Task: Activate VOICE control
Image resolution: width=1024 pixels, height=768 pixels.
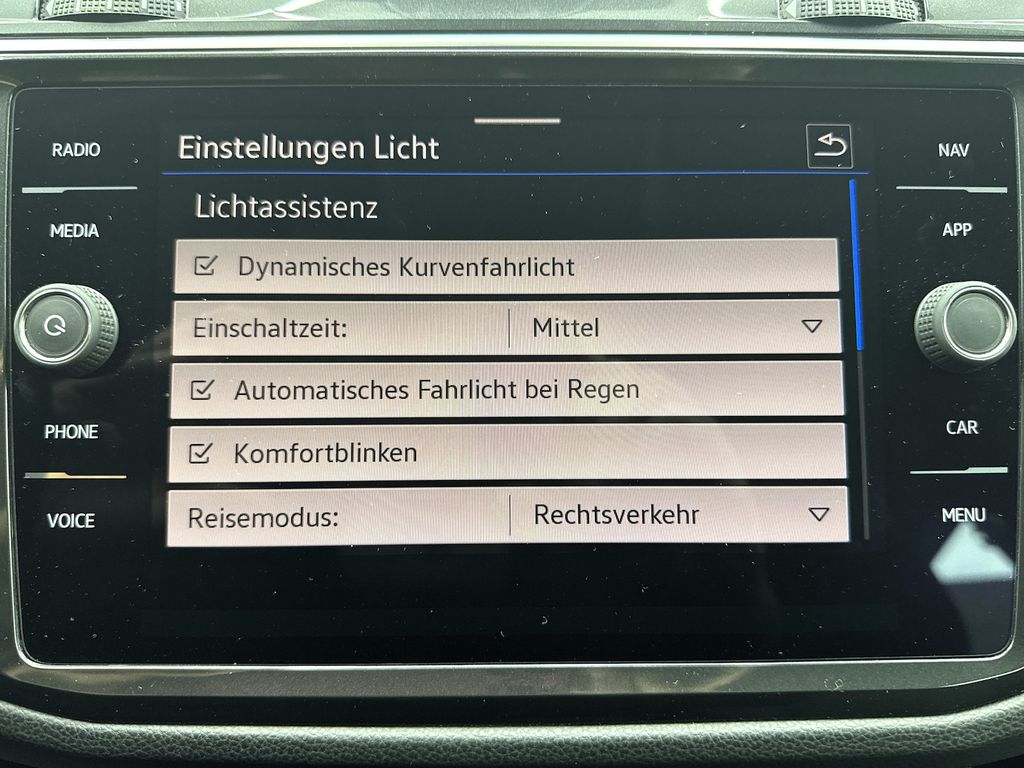Action: point(71,520)
